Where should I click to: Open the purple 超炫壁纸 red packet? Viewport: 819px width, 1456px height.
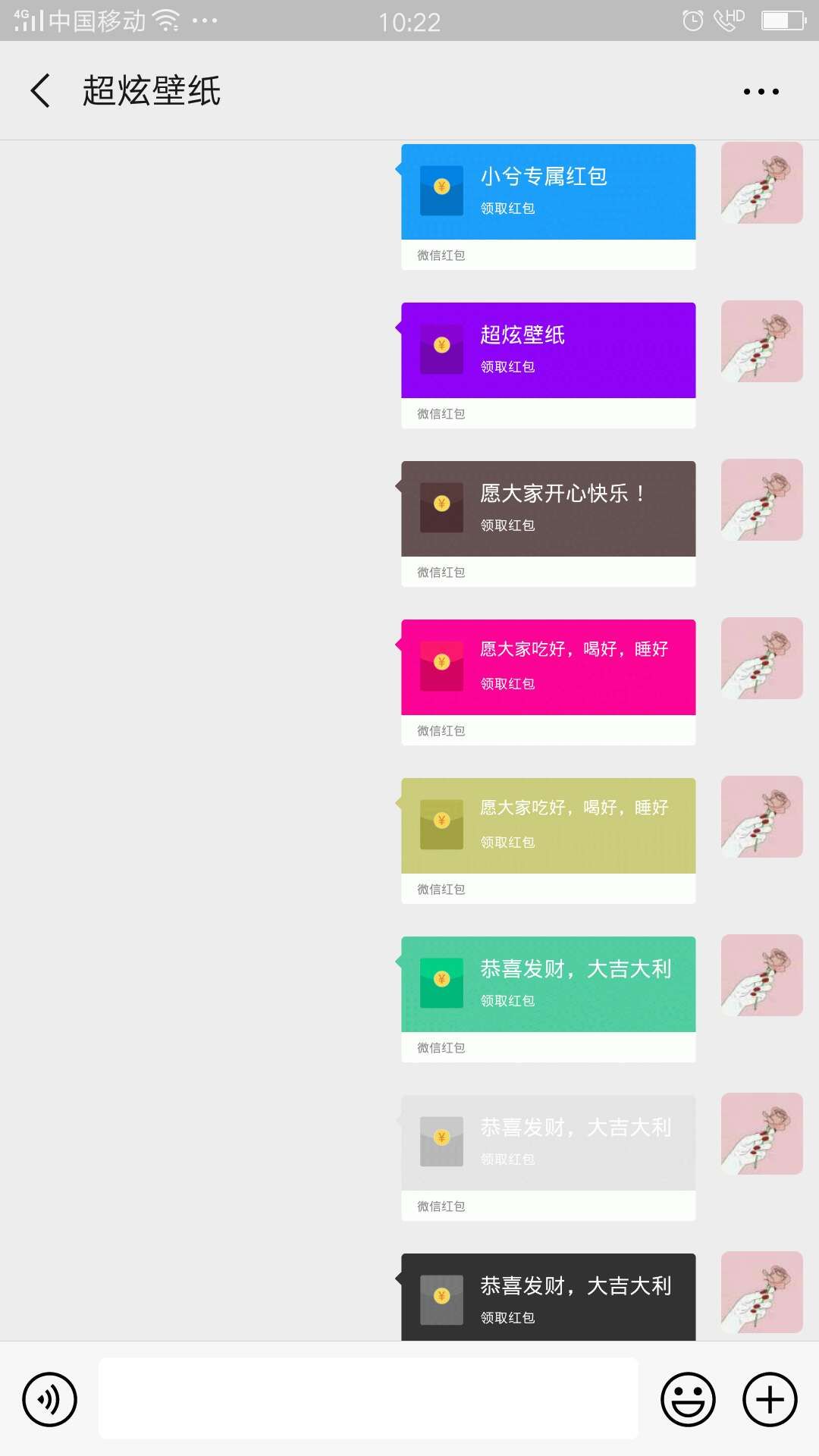coord(548,351)
